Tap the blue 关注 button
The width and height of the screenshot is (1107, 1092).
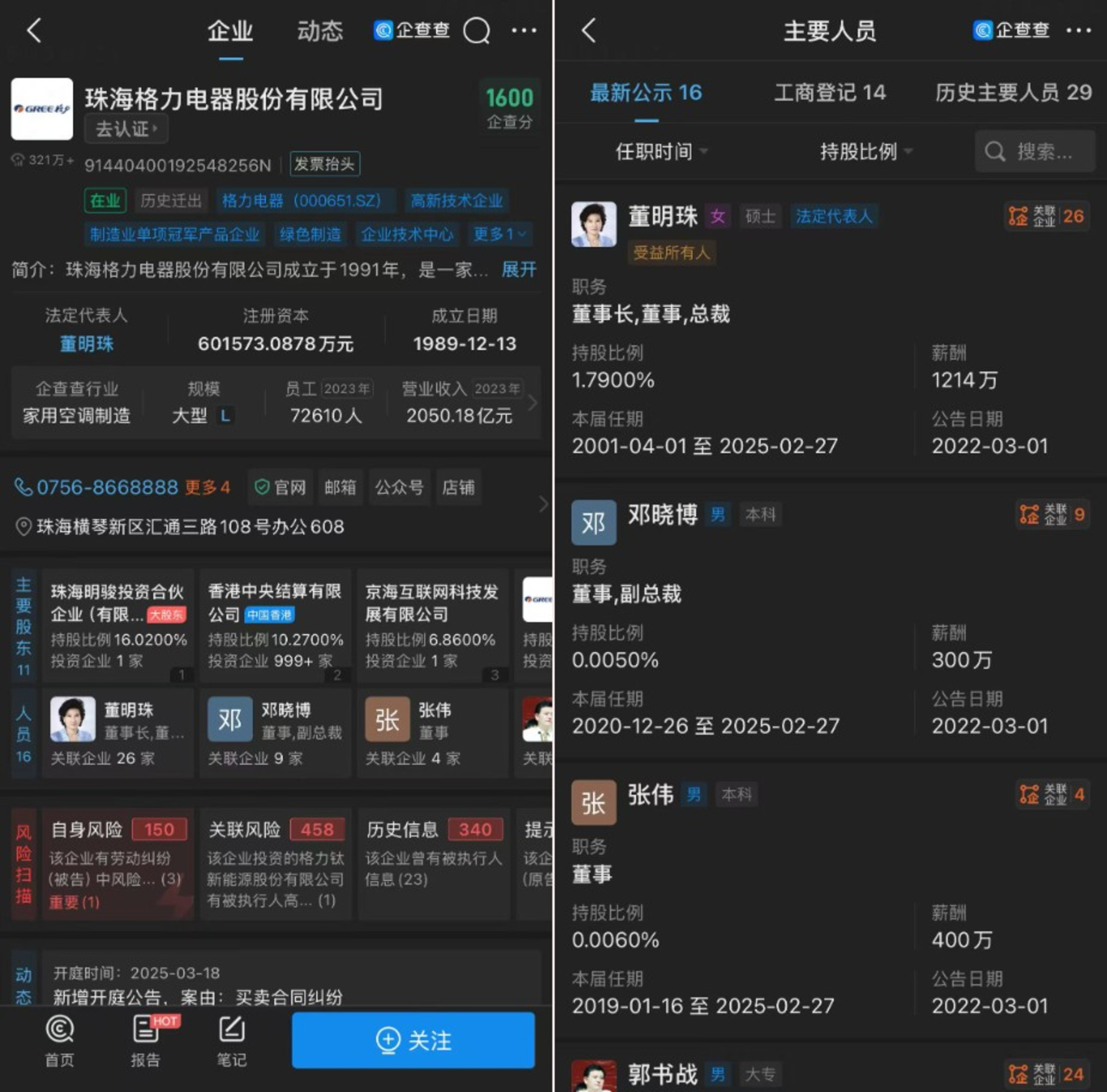(x=413, y=1040)
